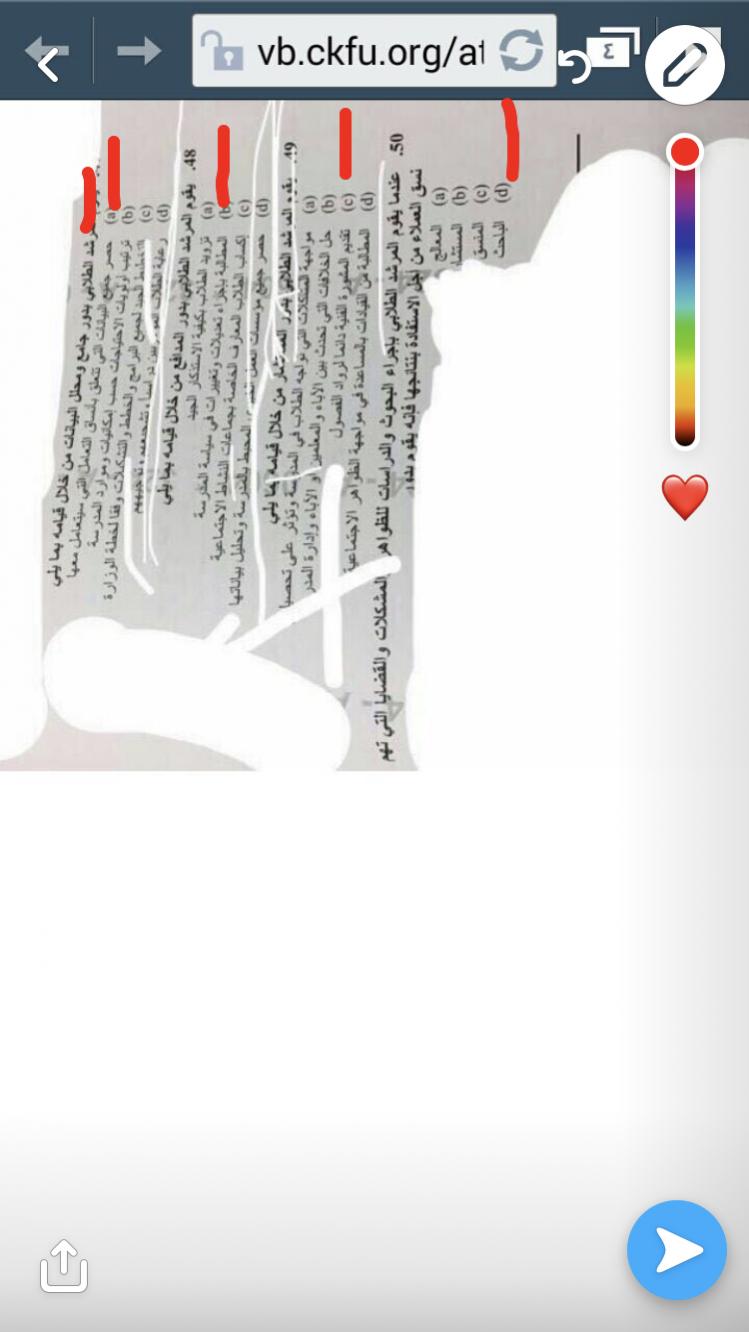Viewport: 749px width, 1332px height.
Task: Pick a color on the color slider
Action: pyautogui.click(x=685, y=292)
